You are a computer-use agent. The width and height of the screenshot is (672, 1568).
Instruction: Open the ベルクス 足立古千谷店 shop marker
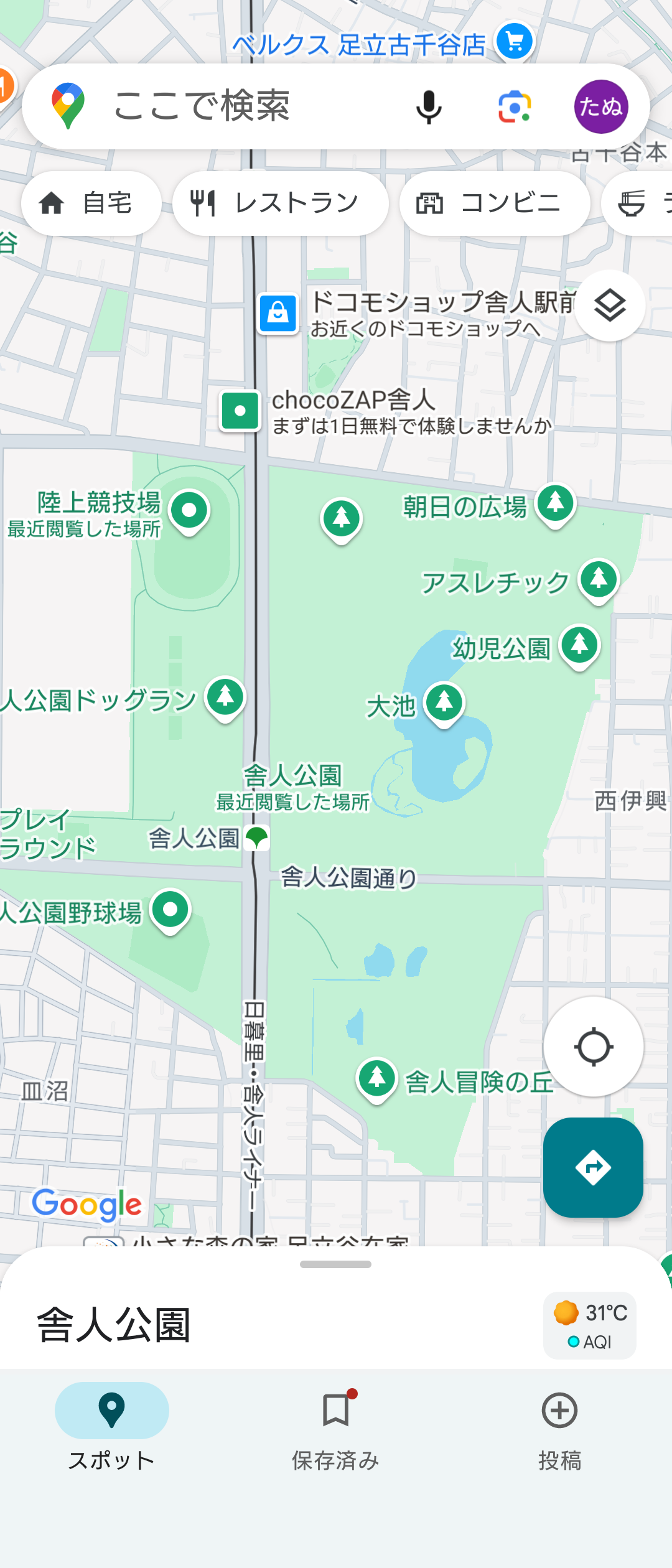click(514, 42)
